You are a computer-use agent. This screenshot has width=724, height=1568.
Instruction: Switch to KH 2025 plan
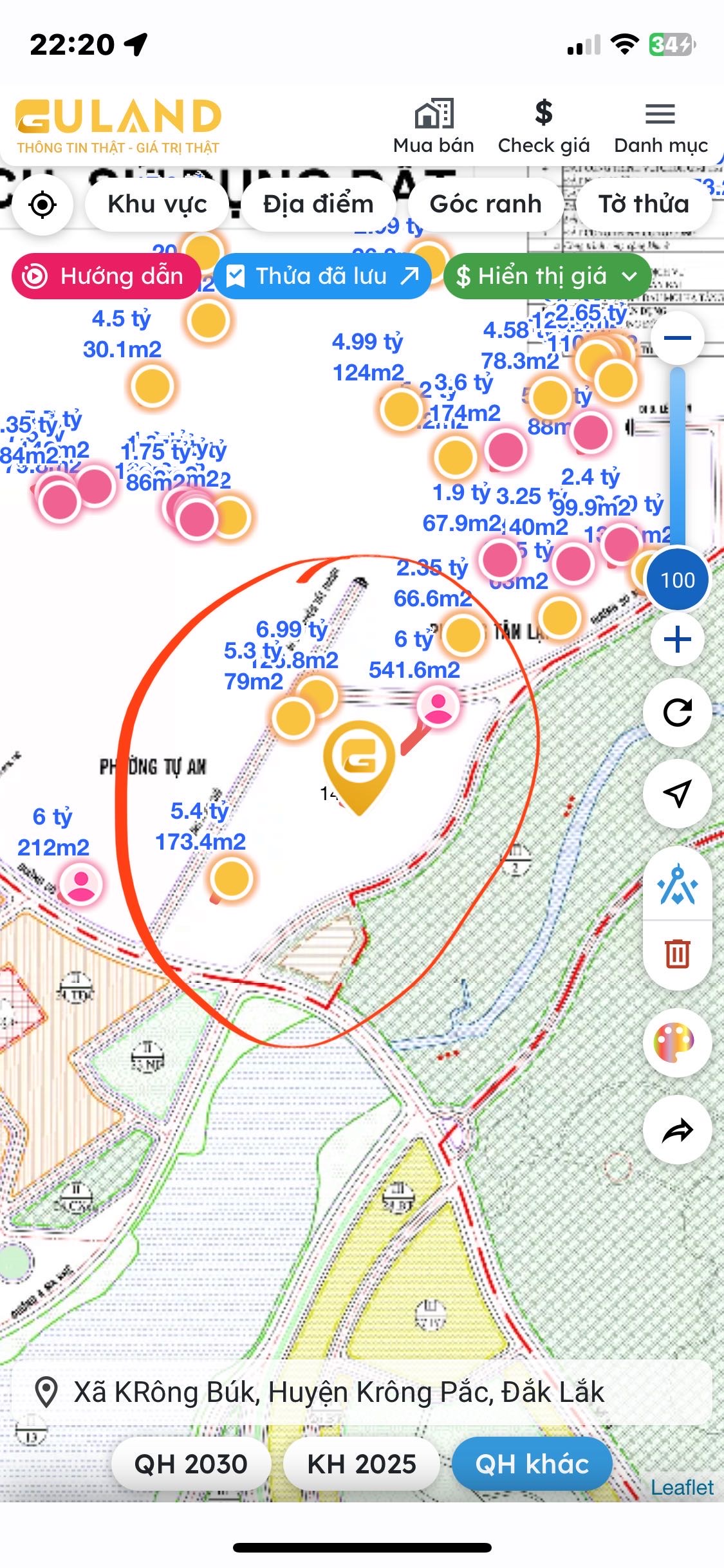click(362, 1464)
